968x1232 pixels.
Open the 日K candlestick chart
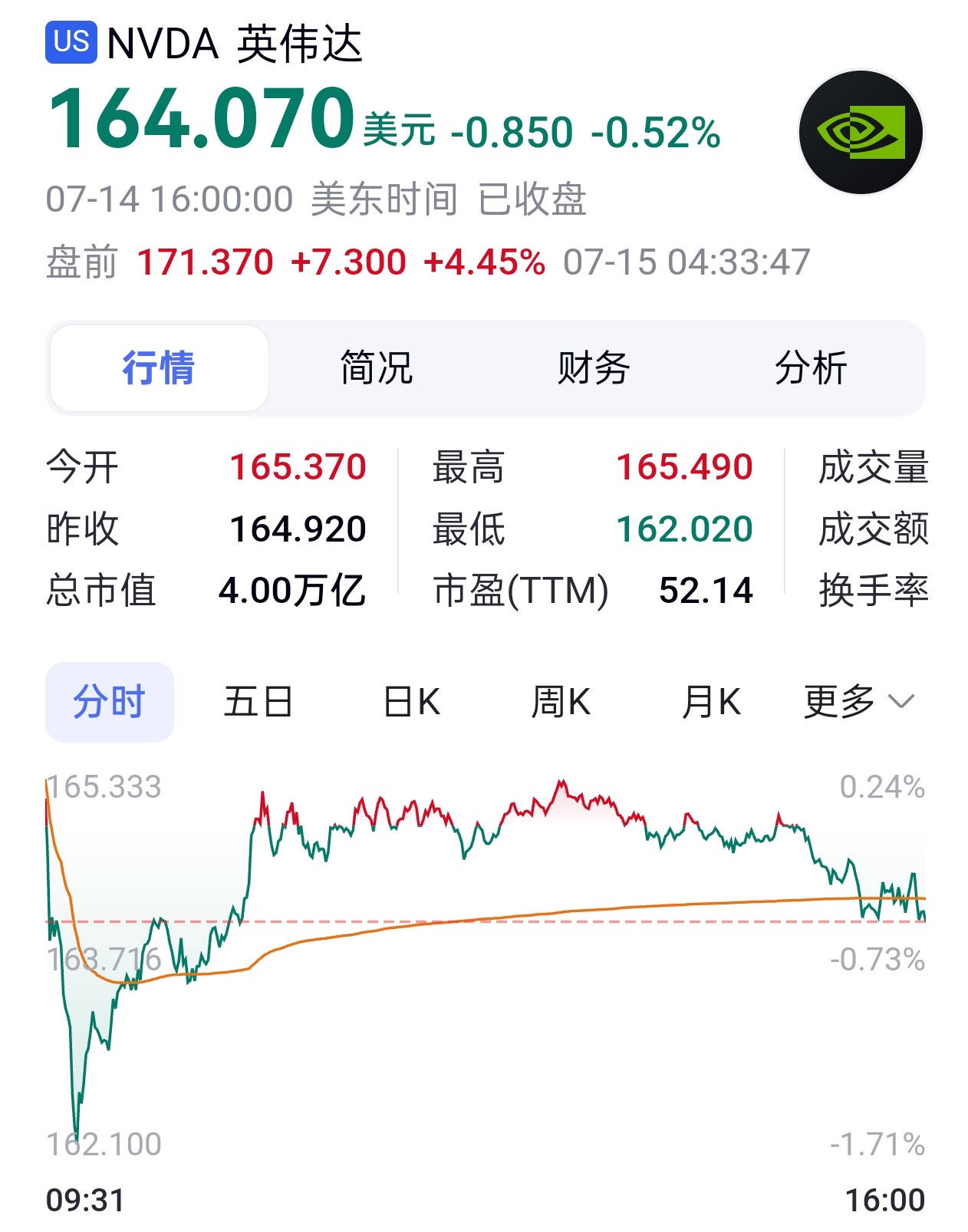412,700
